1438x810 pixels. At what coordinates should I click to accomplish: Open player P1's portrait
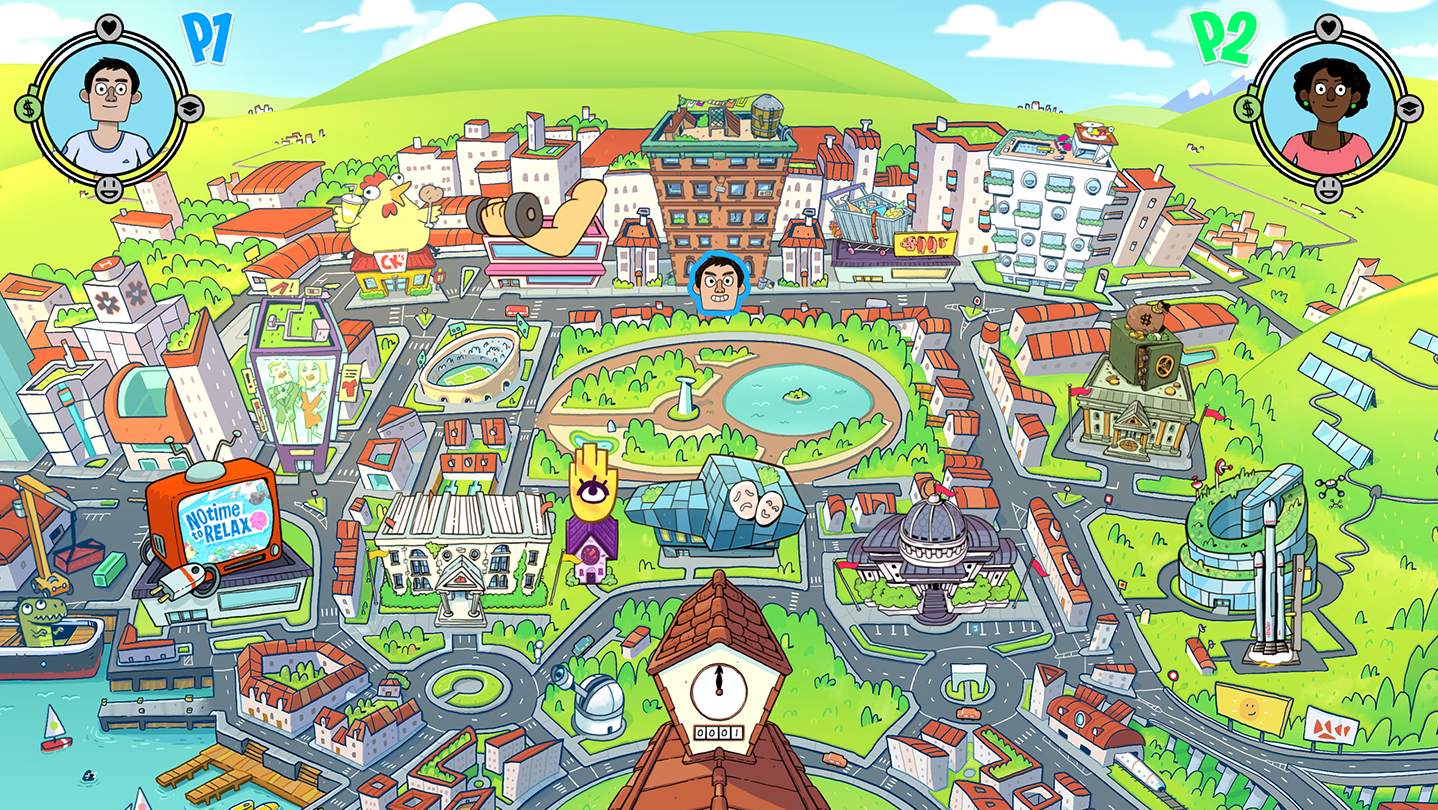point(108,108)
